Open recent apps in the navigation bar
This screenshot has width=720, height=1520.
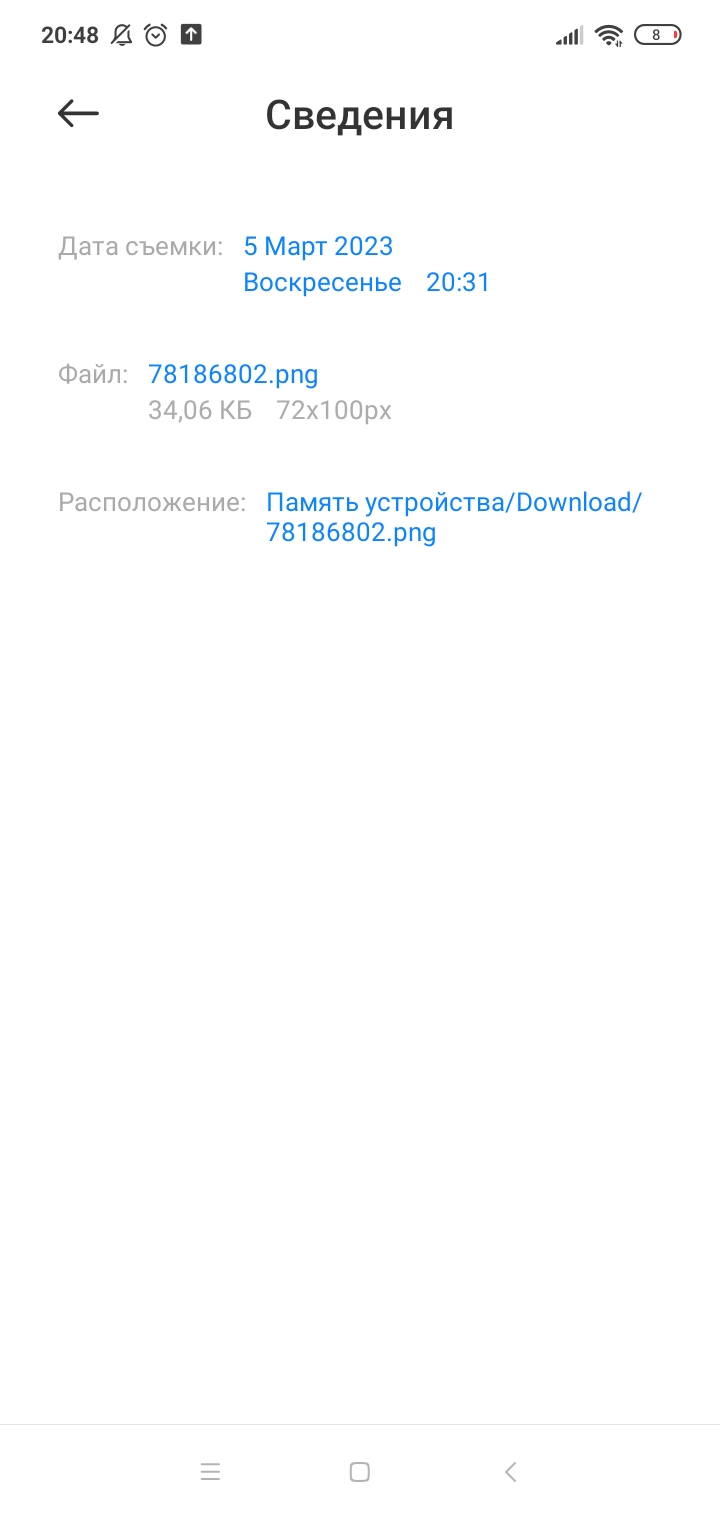coord(210,1472)
